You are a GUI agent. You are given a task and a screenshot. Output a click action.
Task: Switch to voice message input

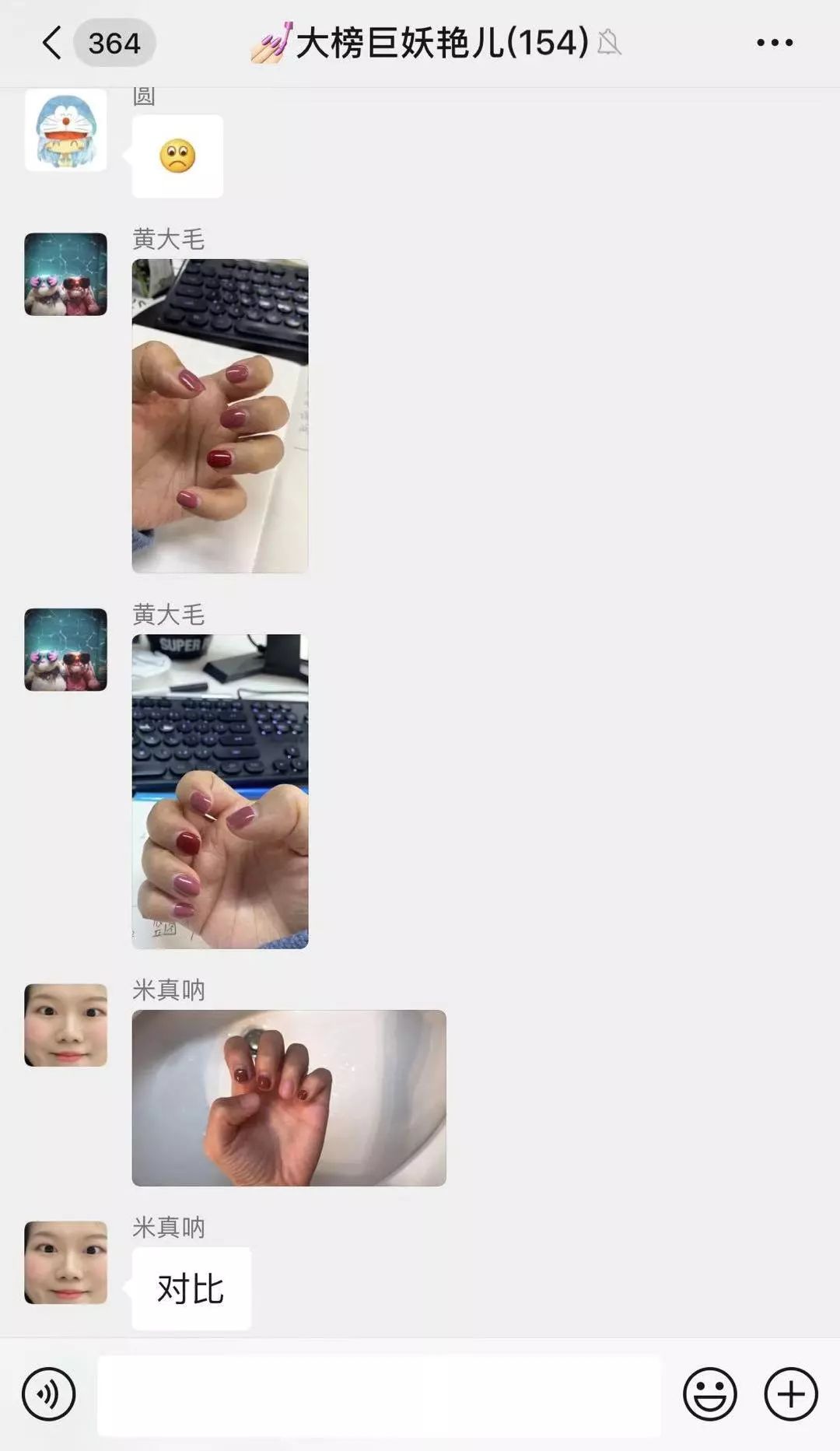pyautogui.click(x=49, y=1393)
